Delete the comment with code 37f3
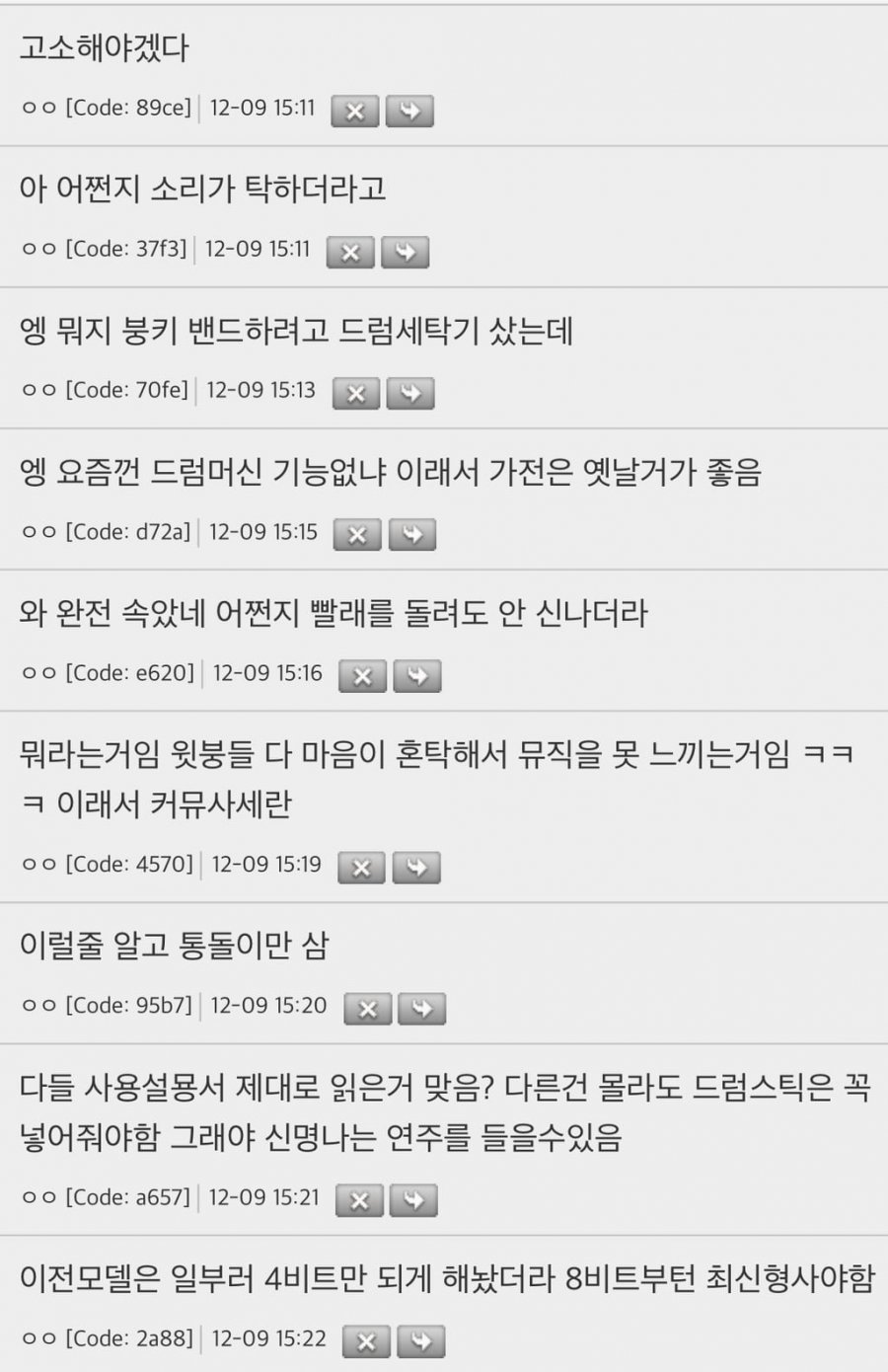 coord(350,253)
